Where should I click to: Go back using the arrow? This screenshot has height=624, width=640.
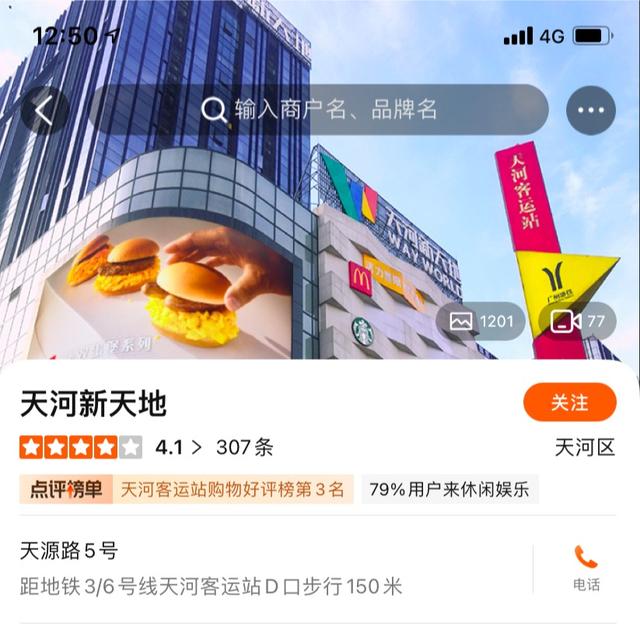coord(44,110)
